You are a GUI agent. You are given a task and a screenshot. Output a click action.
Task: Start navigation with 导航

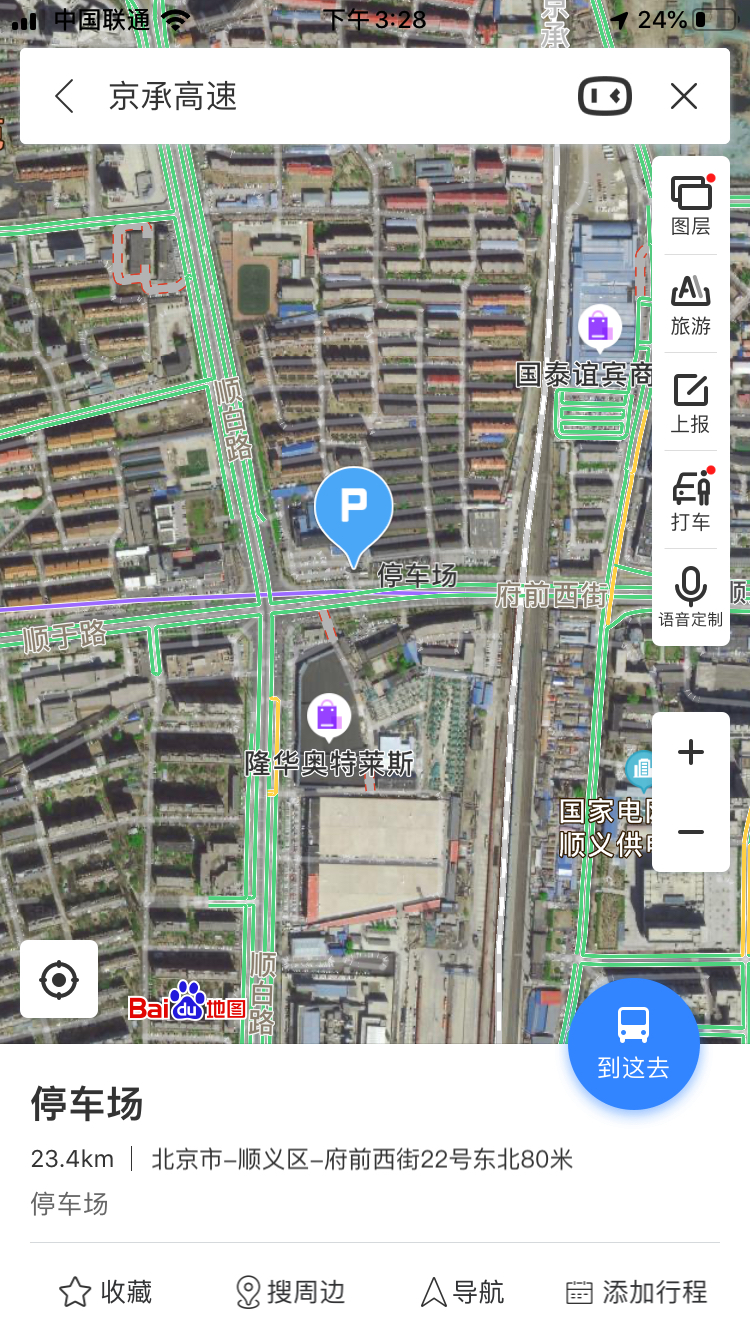[x=462, y=1292]
